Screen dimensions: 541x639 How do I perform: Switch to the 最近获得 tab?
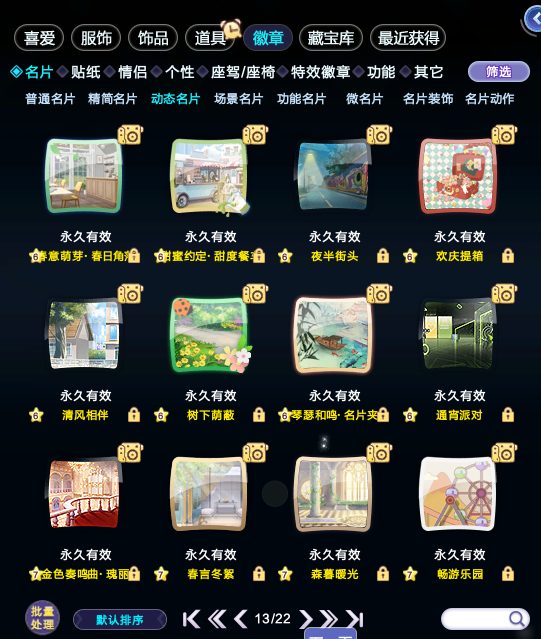click(408, 38)
